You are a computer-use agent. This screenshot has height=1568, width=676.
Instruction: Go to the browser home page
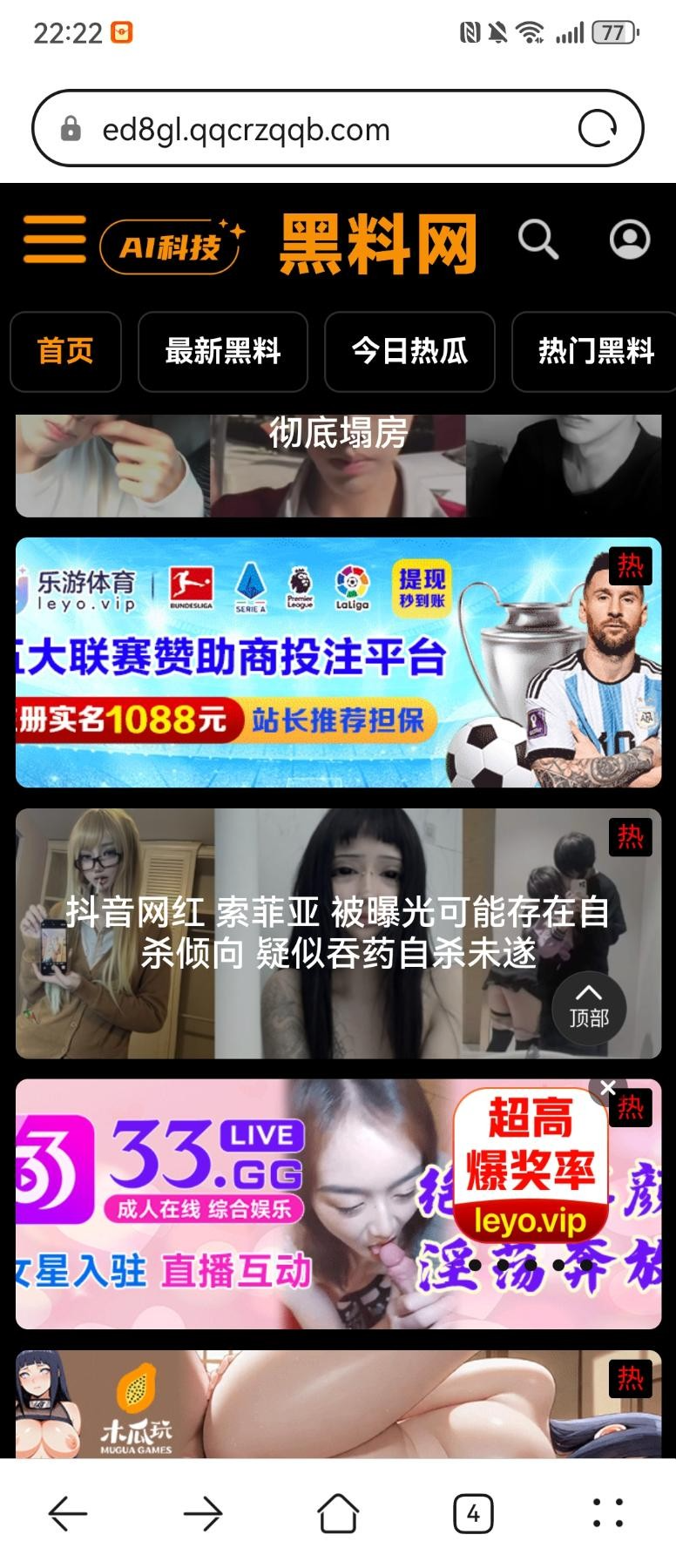338,1513
